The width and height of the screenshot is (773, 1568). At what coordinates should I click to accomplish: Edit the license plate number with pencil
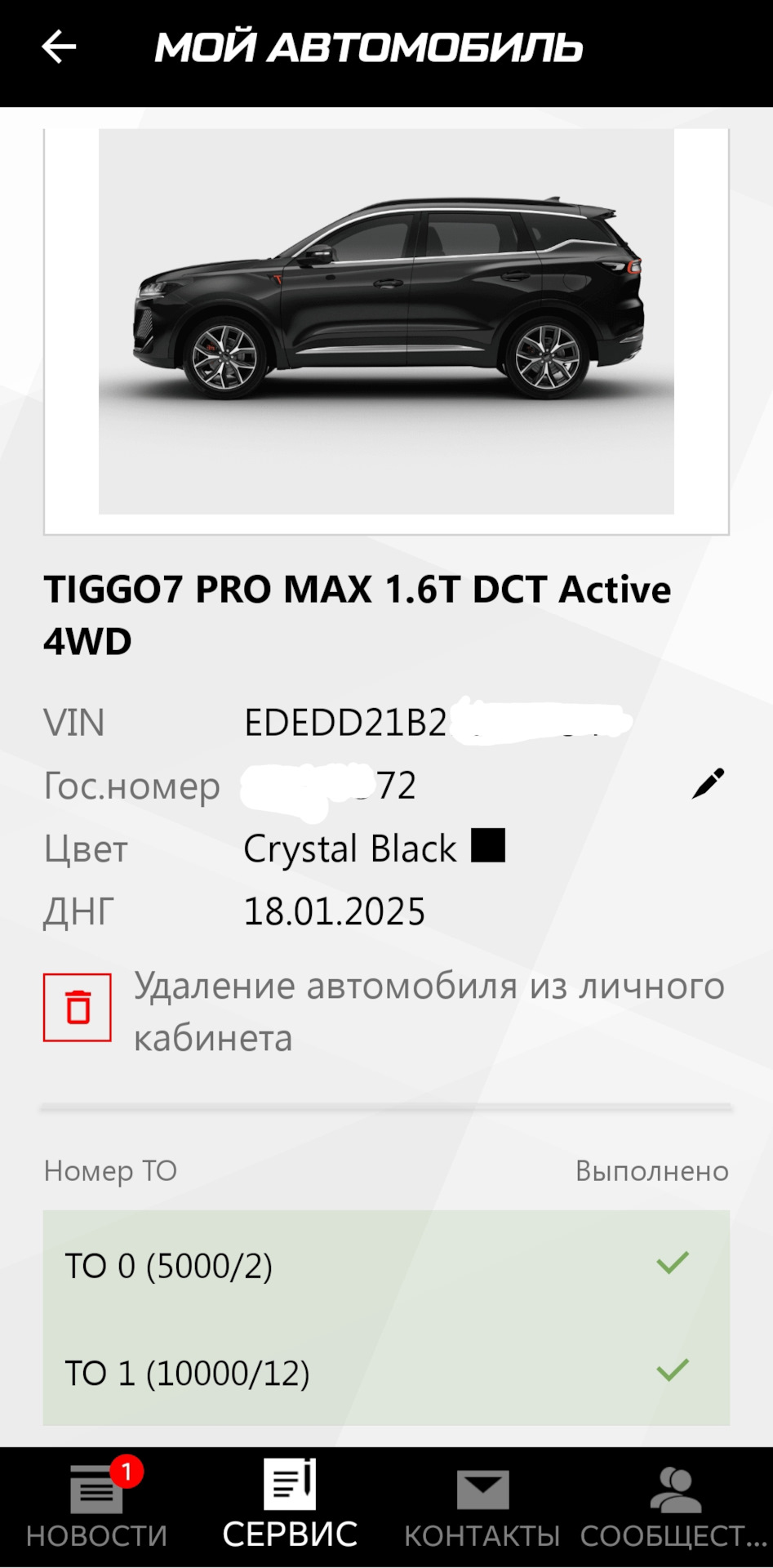click(708, 784)
